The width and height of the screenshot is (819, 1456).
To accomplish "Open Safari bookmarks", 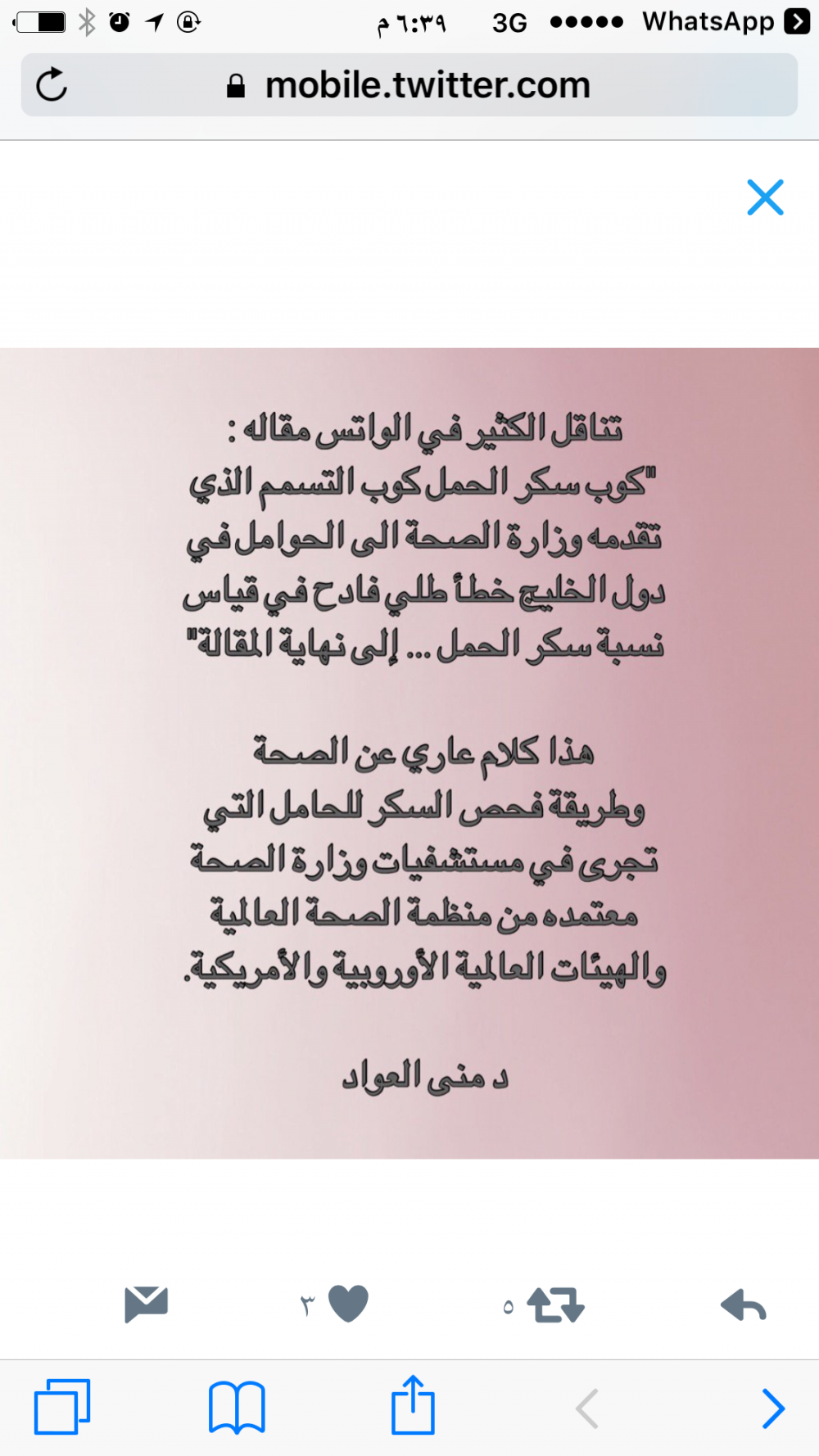I will coord(237,1408).
